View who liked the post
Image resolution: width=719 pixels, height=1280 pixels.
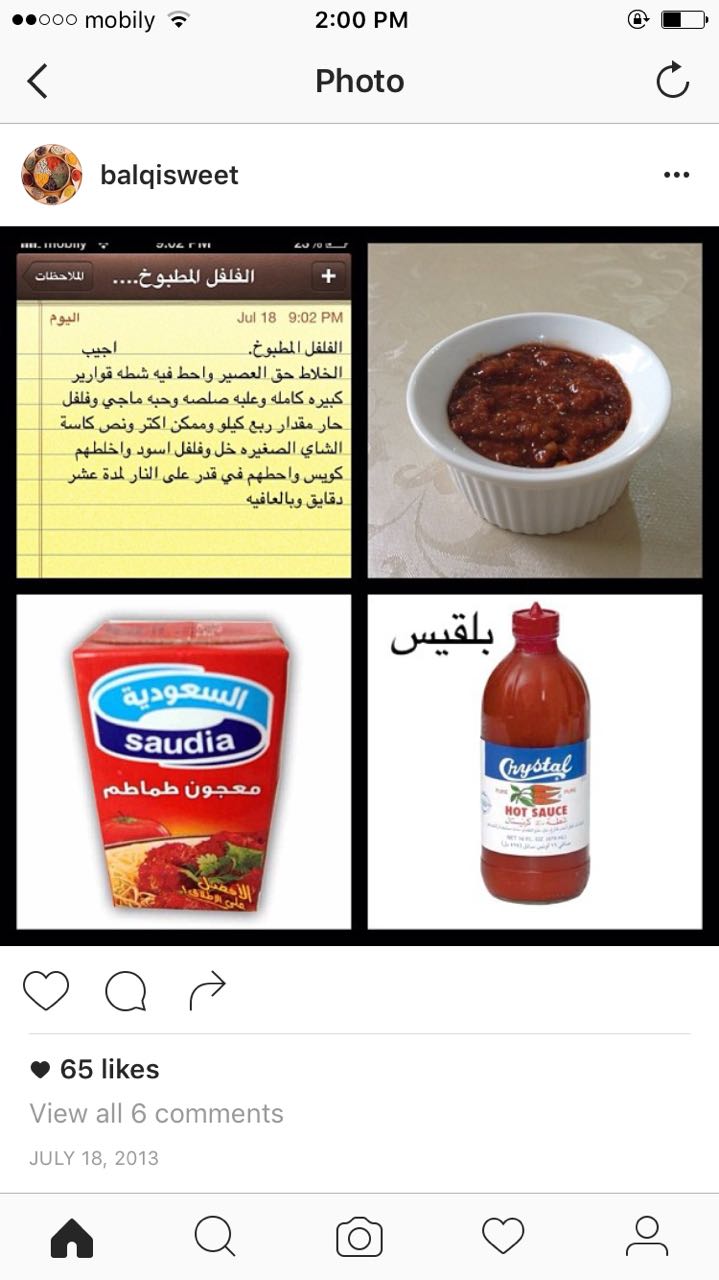[108, 1069]
